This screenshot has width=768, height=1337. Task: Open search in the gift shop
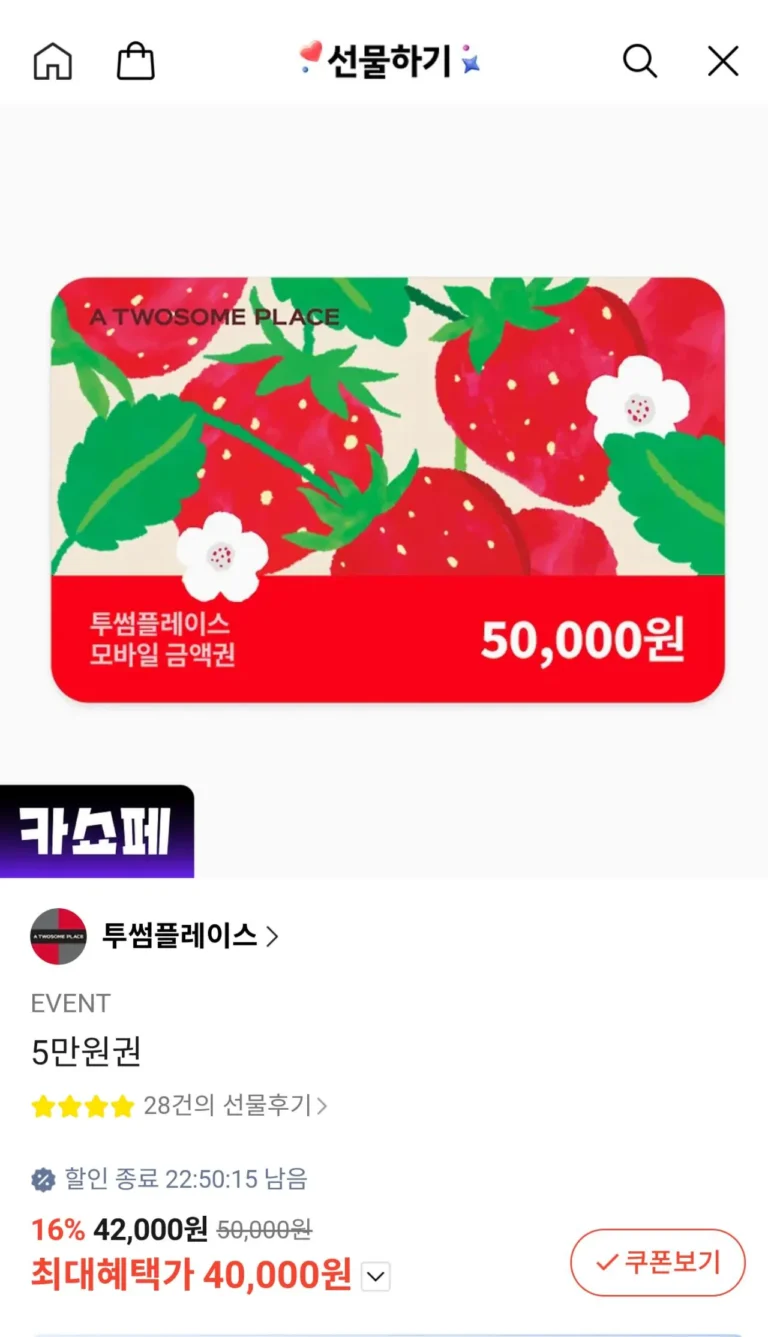point(640,62)
